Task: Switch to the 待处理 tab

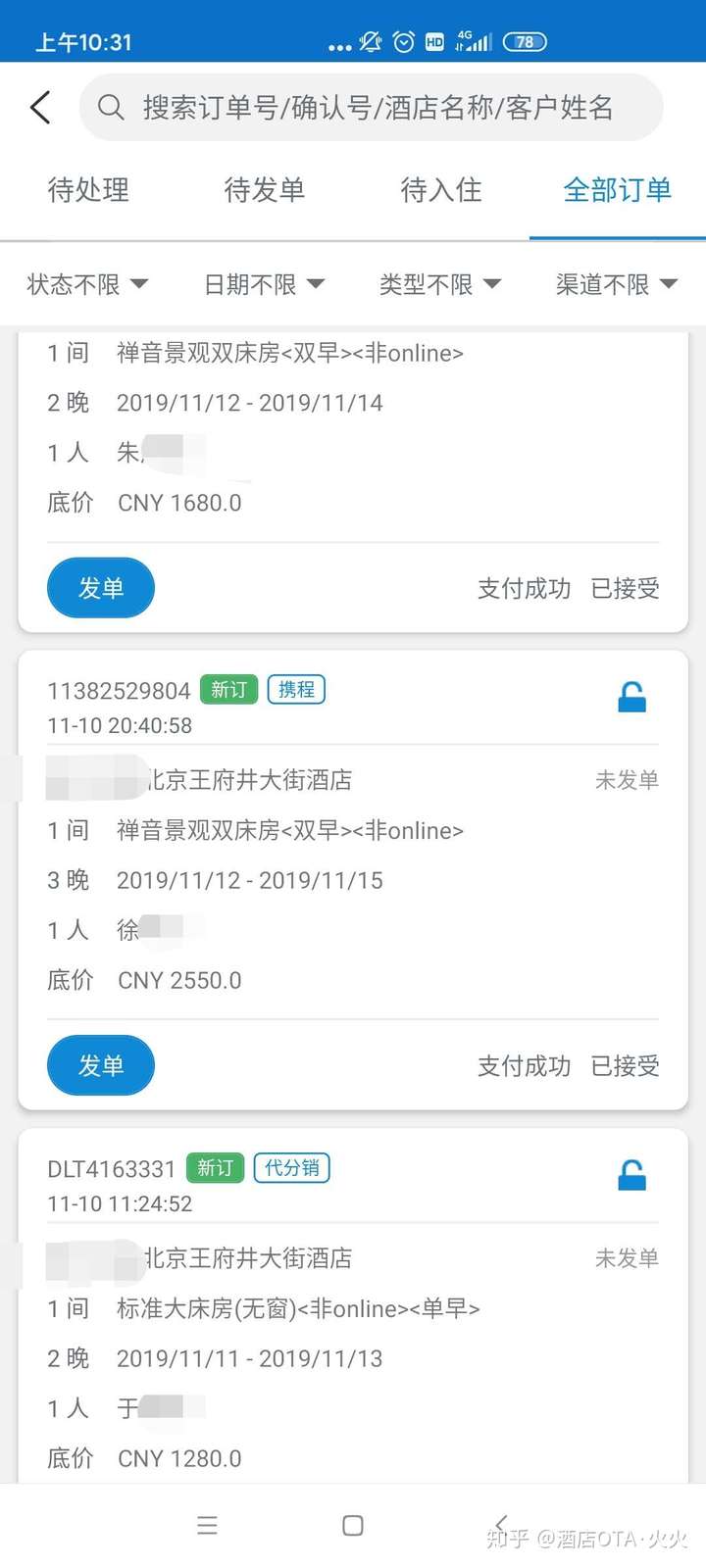Action: pos(88,190)
